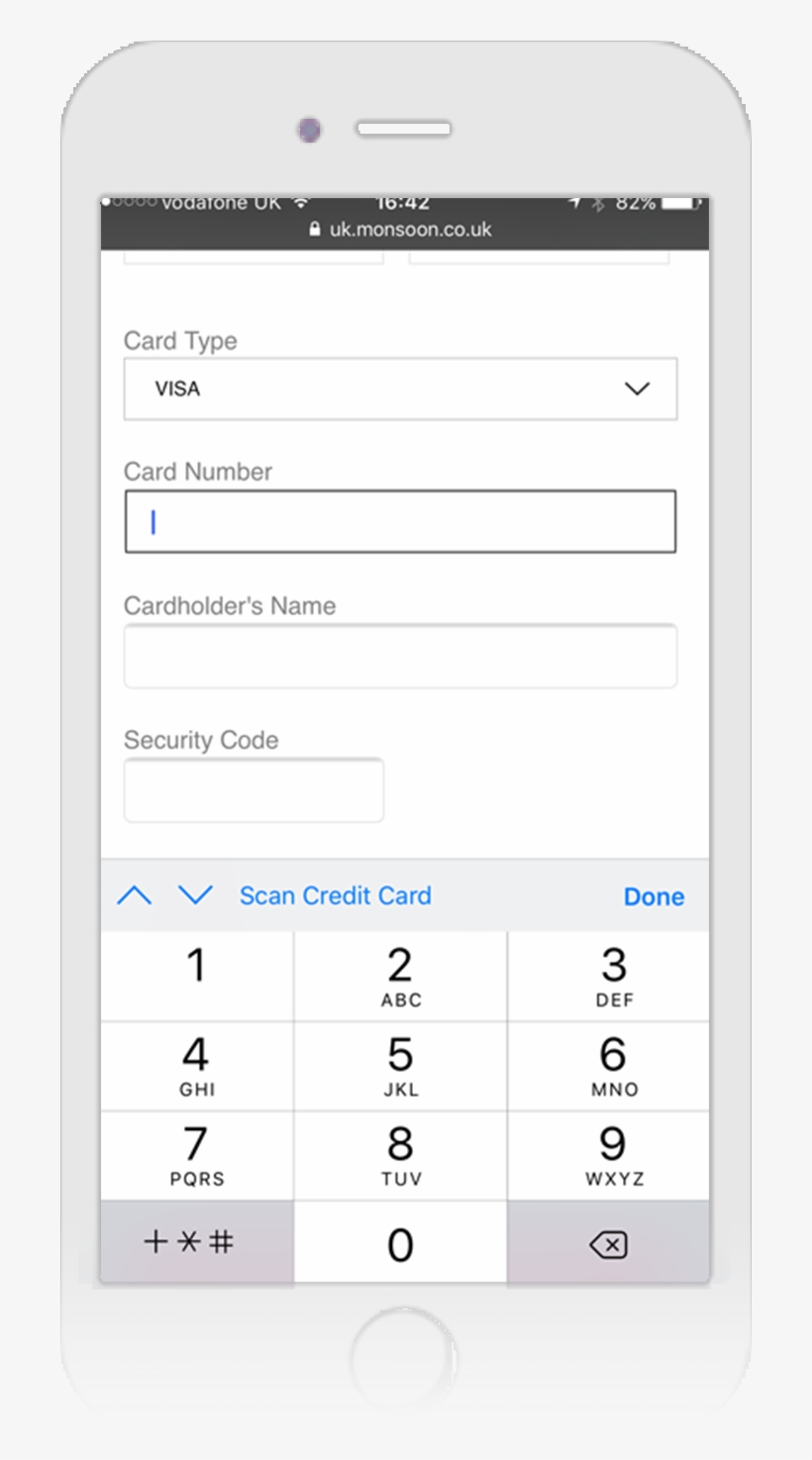Type 0 on the number keypad
The width and height of the screenshot is (812, 1460).
pos(400,1244)
